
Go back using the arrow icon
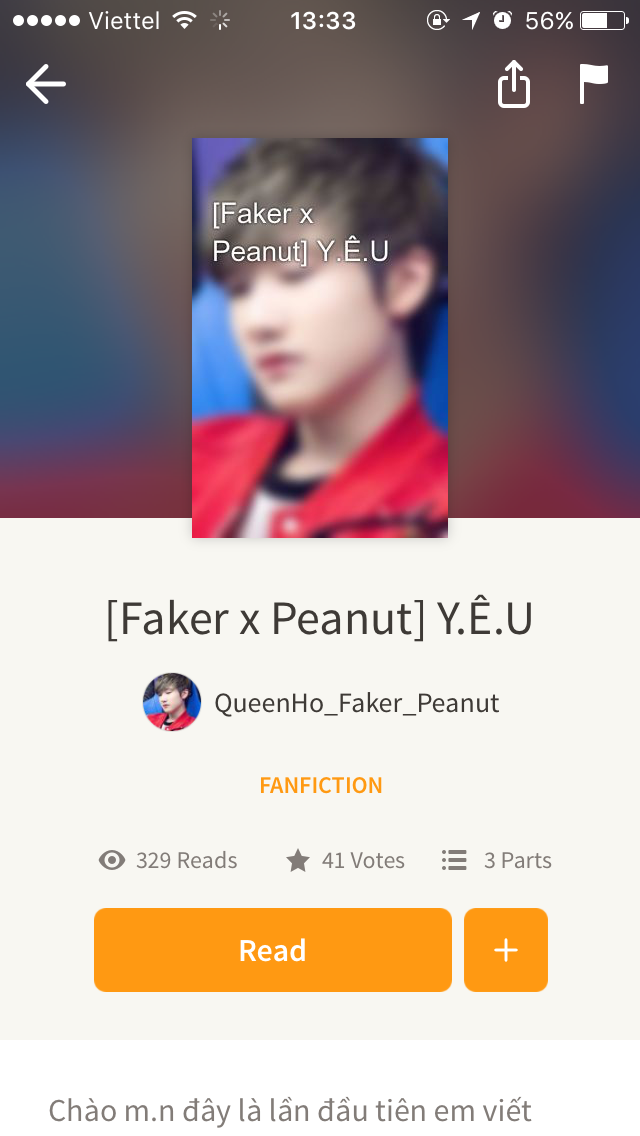click(46, 84)
